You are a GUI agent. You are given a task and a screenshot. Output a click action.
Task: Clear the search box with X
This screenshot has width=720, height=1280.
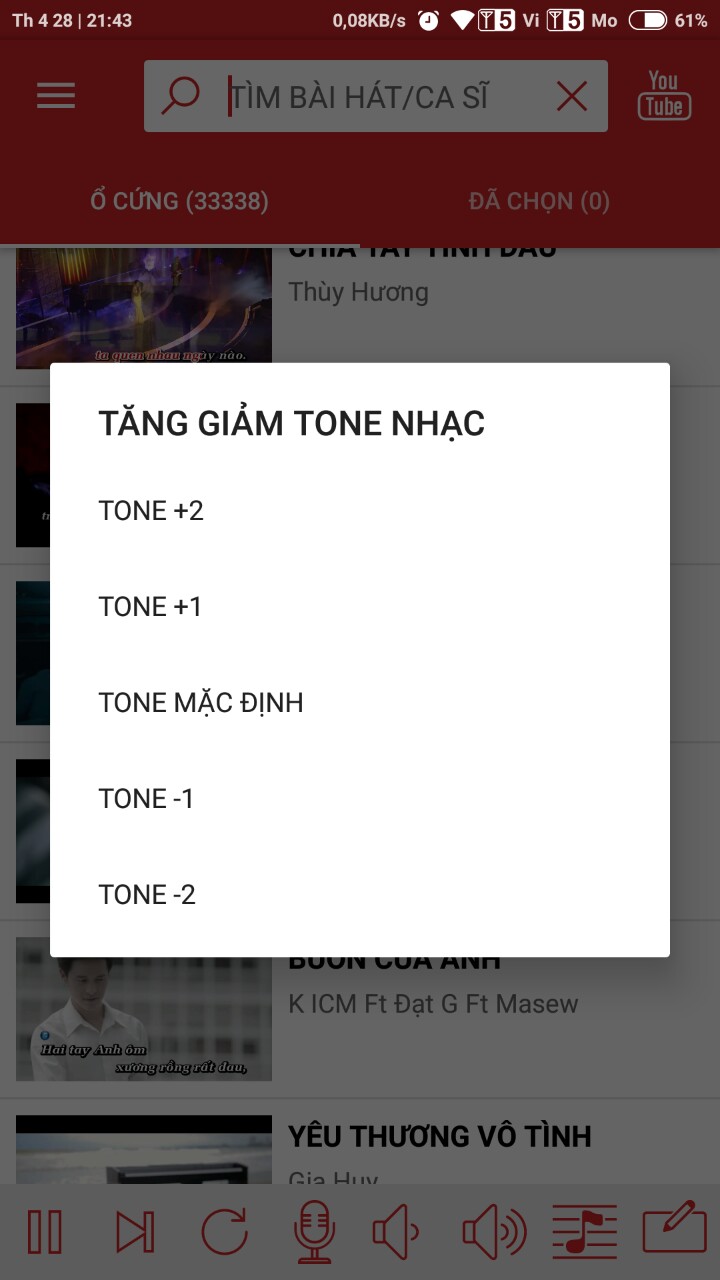pos(572,97)
